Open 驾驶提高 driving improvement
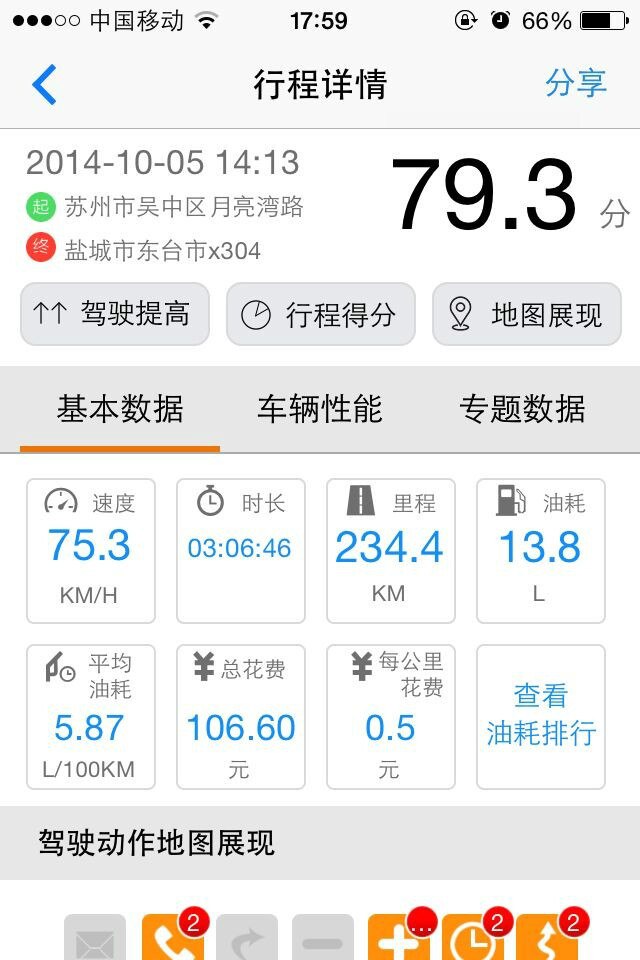 (x=115, y=314)
